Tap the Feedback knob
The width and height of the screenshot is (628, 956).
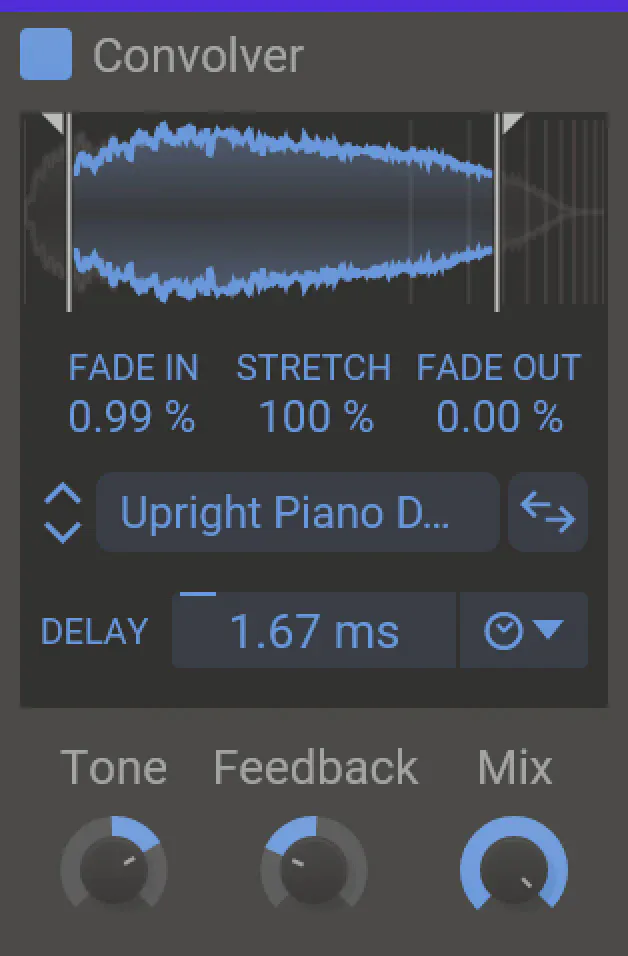click(x=314, y=866)
